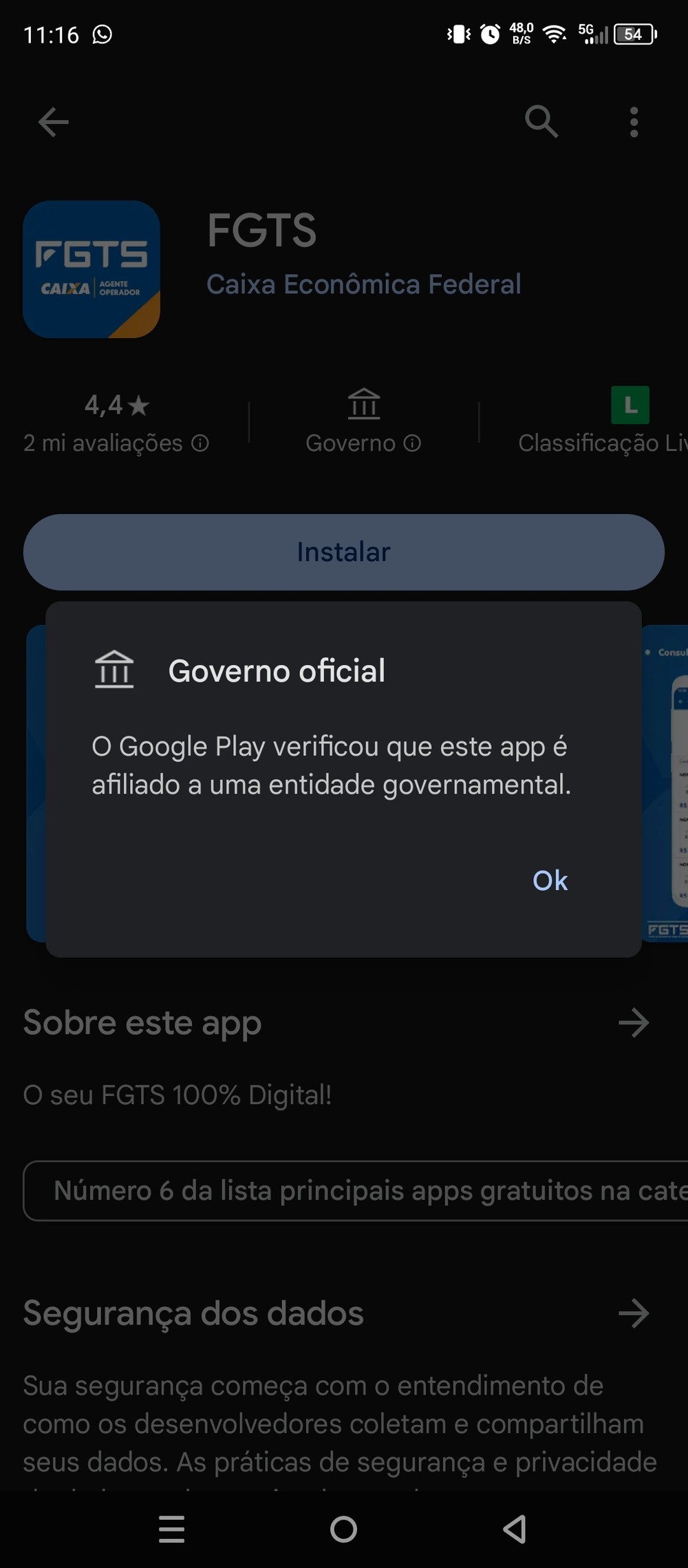Expand the Sobre este app section
Viewport: 688px width, 1568px height.
(634, 1023)
